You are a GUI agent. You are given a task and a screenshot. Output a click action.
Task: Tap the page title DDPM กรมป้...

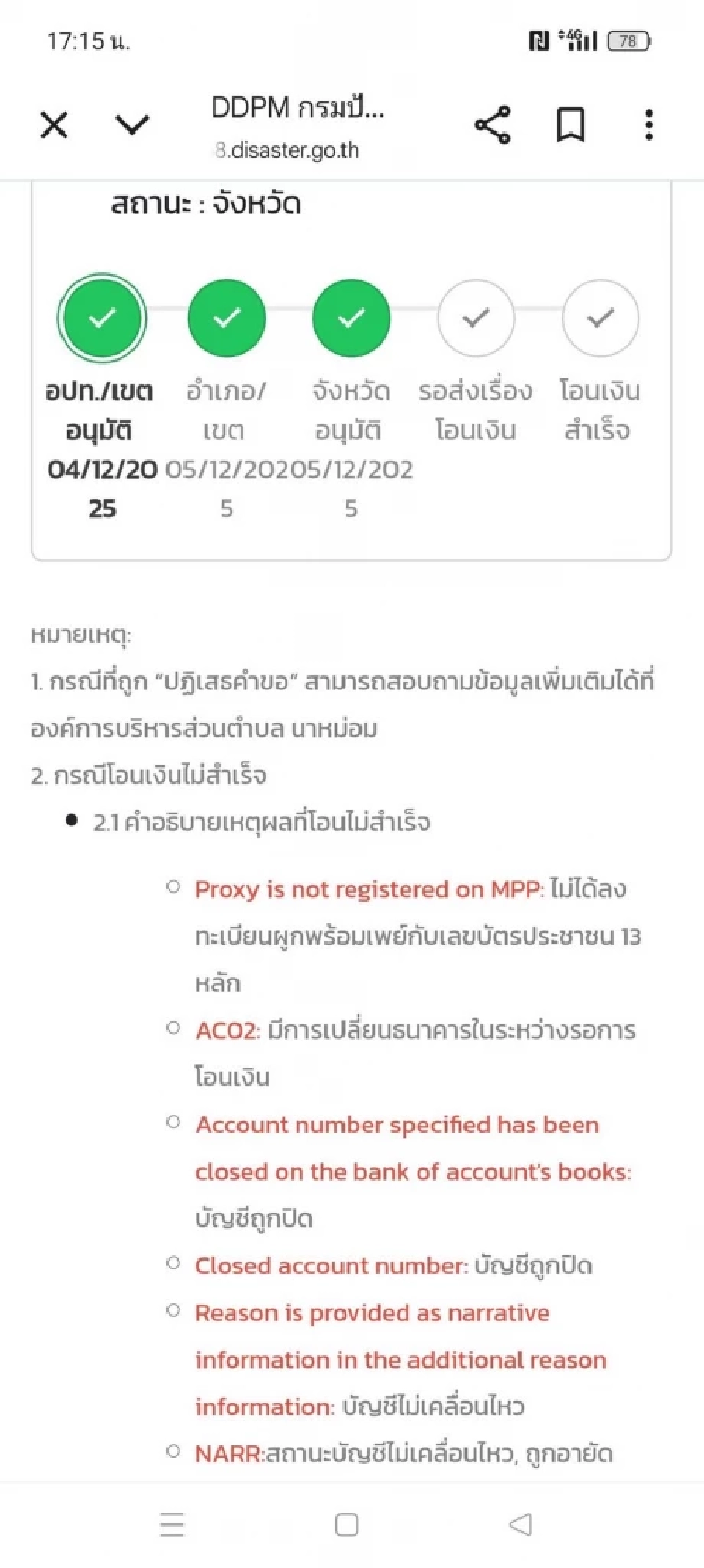[296, 109]
